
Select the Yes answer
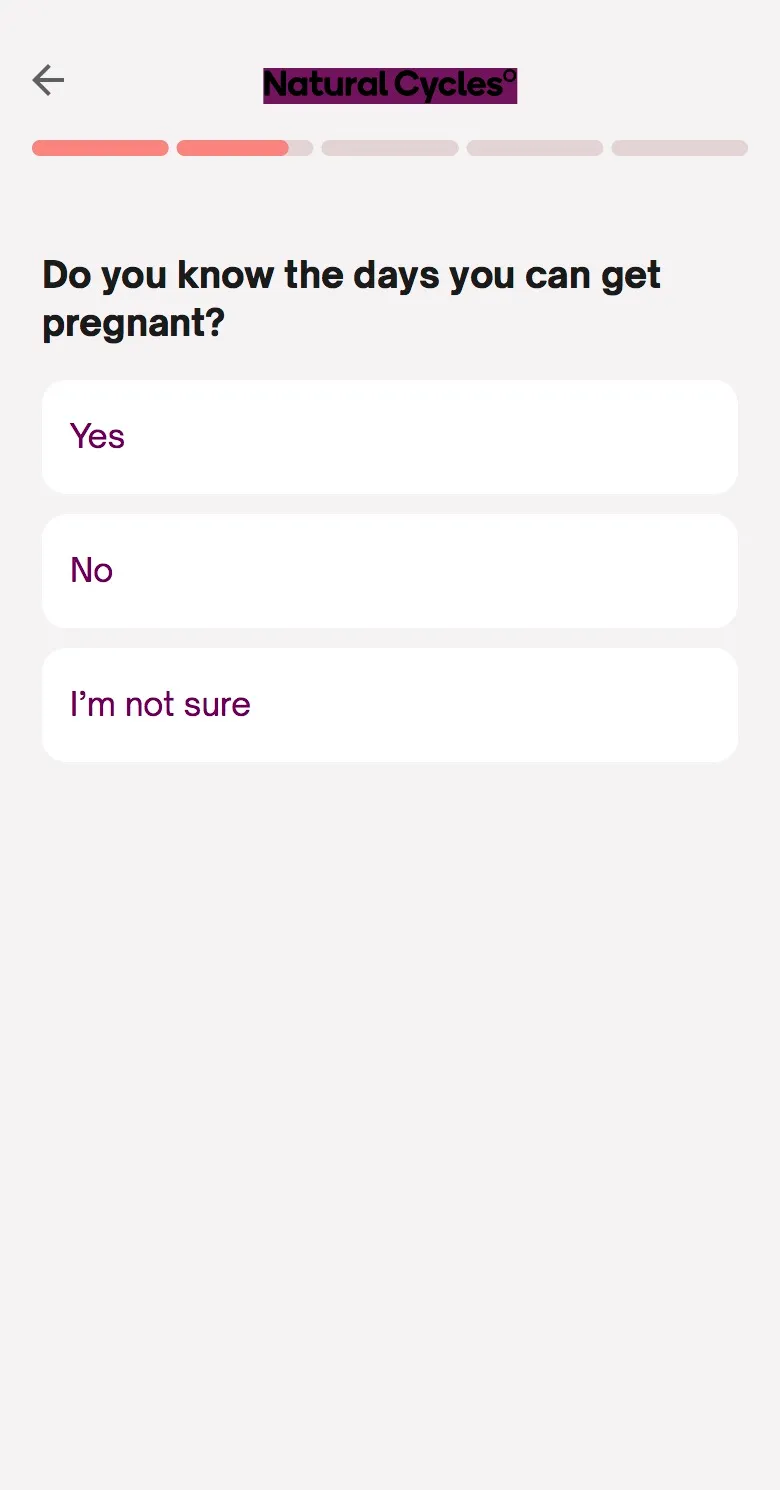tap(390, 437)
